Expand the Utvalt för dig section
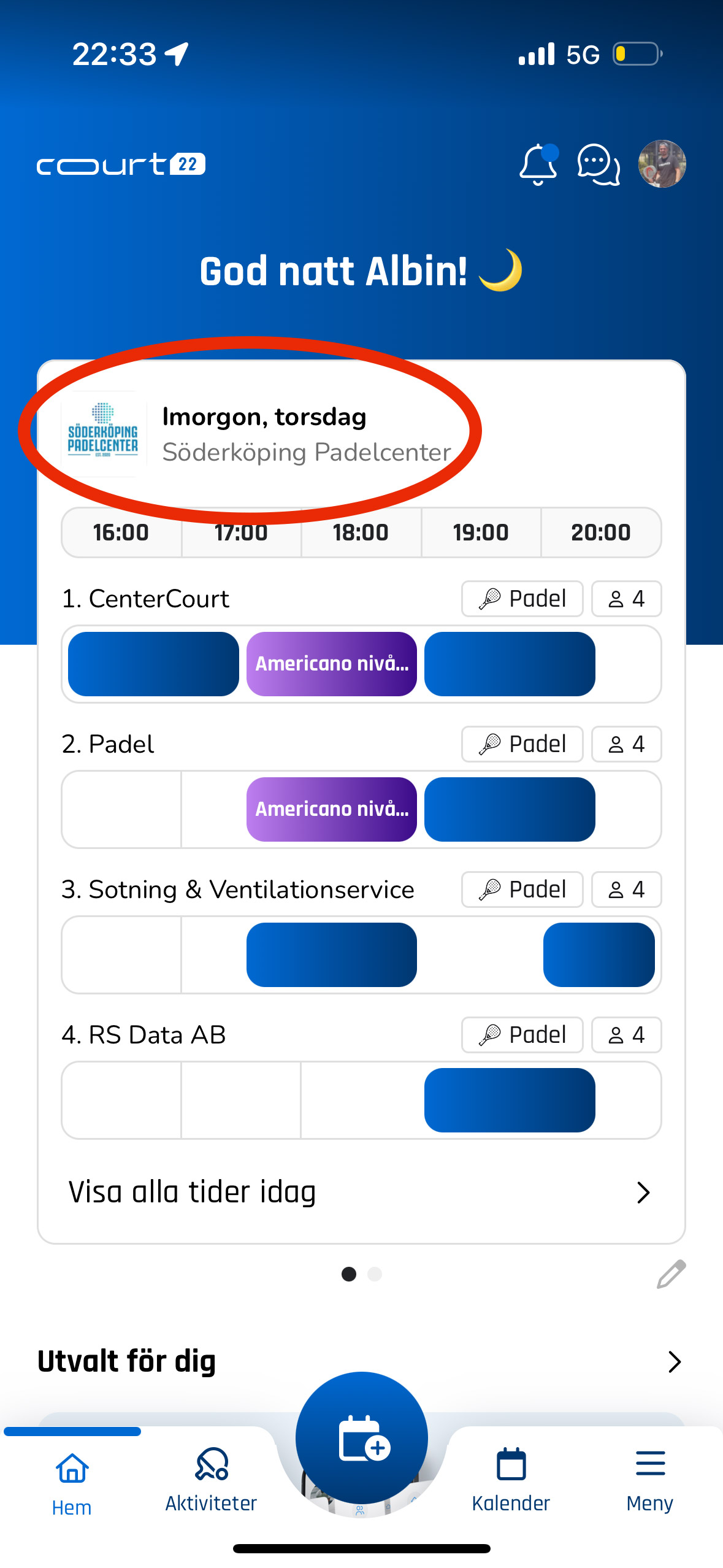The height and width of the screenshot is (1568, 723). click(674, 1361)
